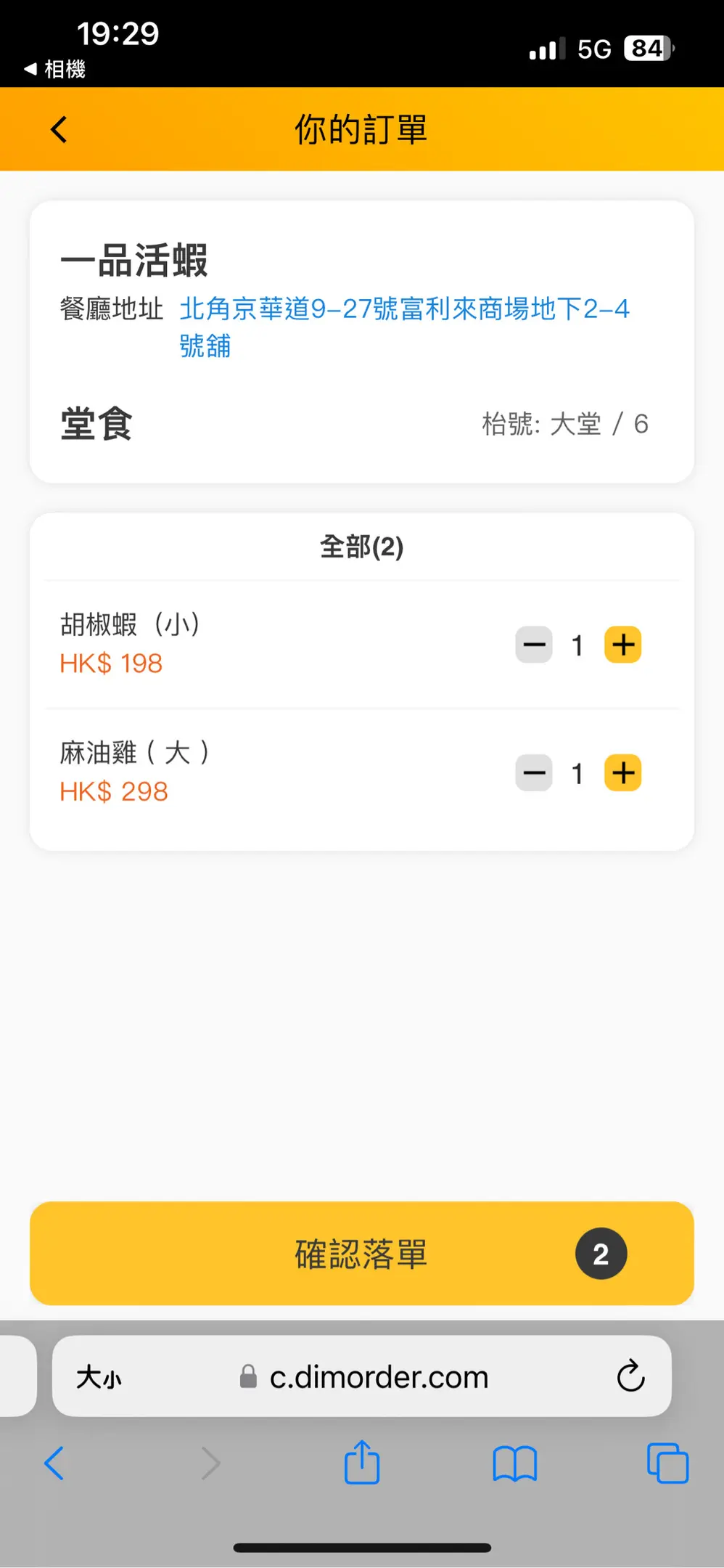Return to the 相機 app

pos(55,70)
